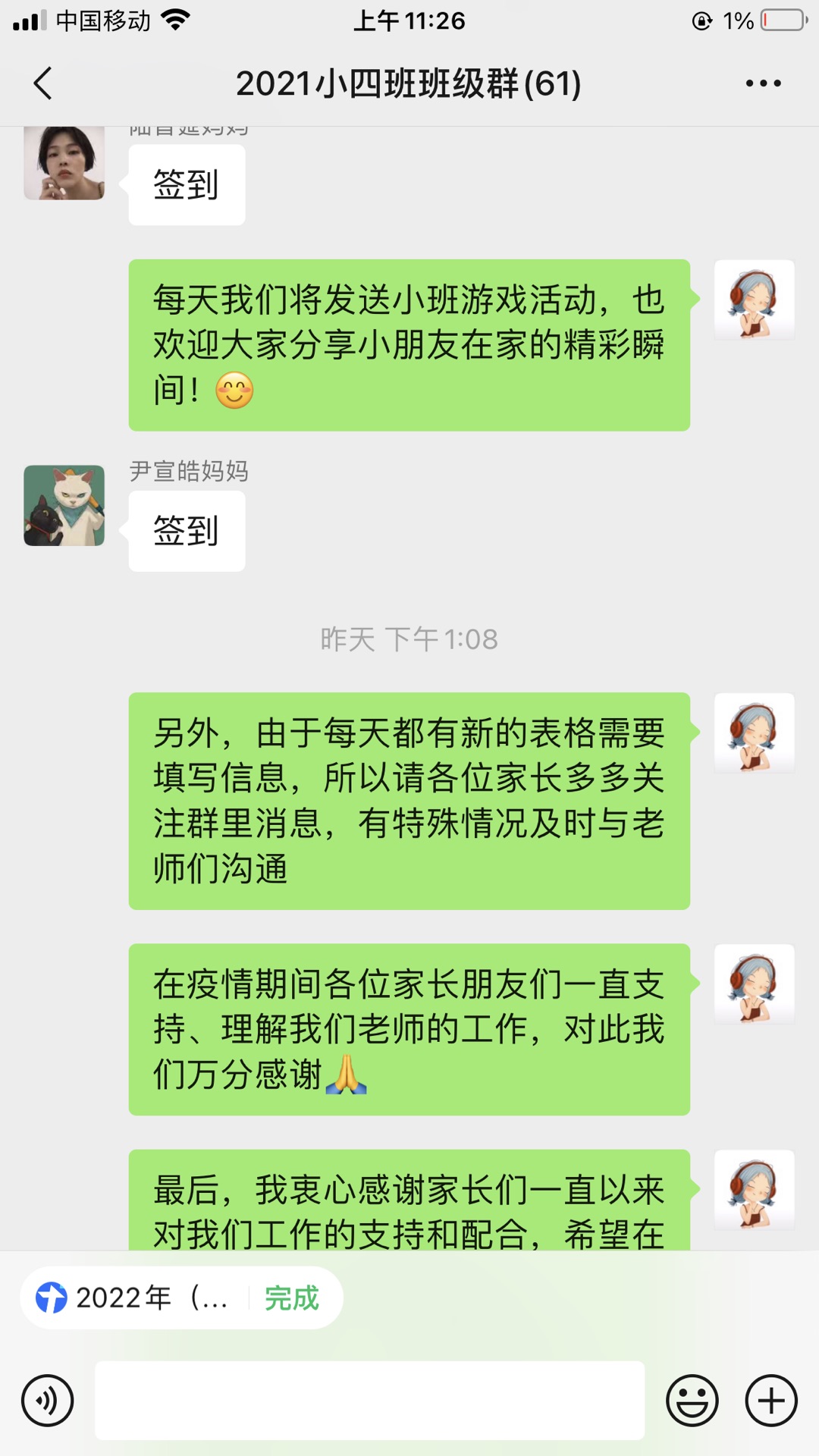The height and width of the screenshot is (1456, 819).
Task: Switch to voice message input
Action: coord(47,1401)
